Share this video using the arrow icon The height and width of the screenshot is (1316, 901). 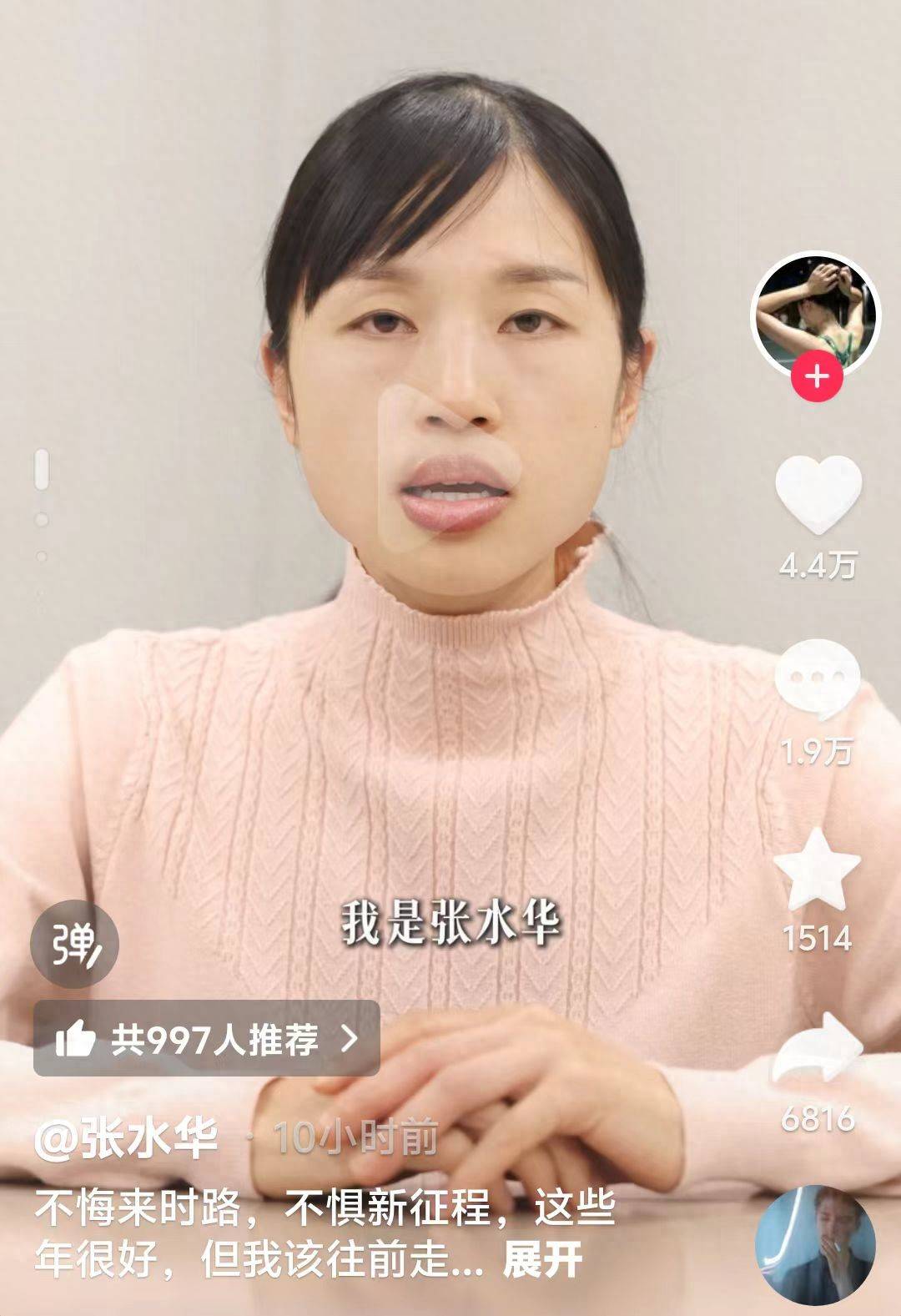(x=817, y=1050)
